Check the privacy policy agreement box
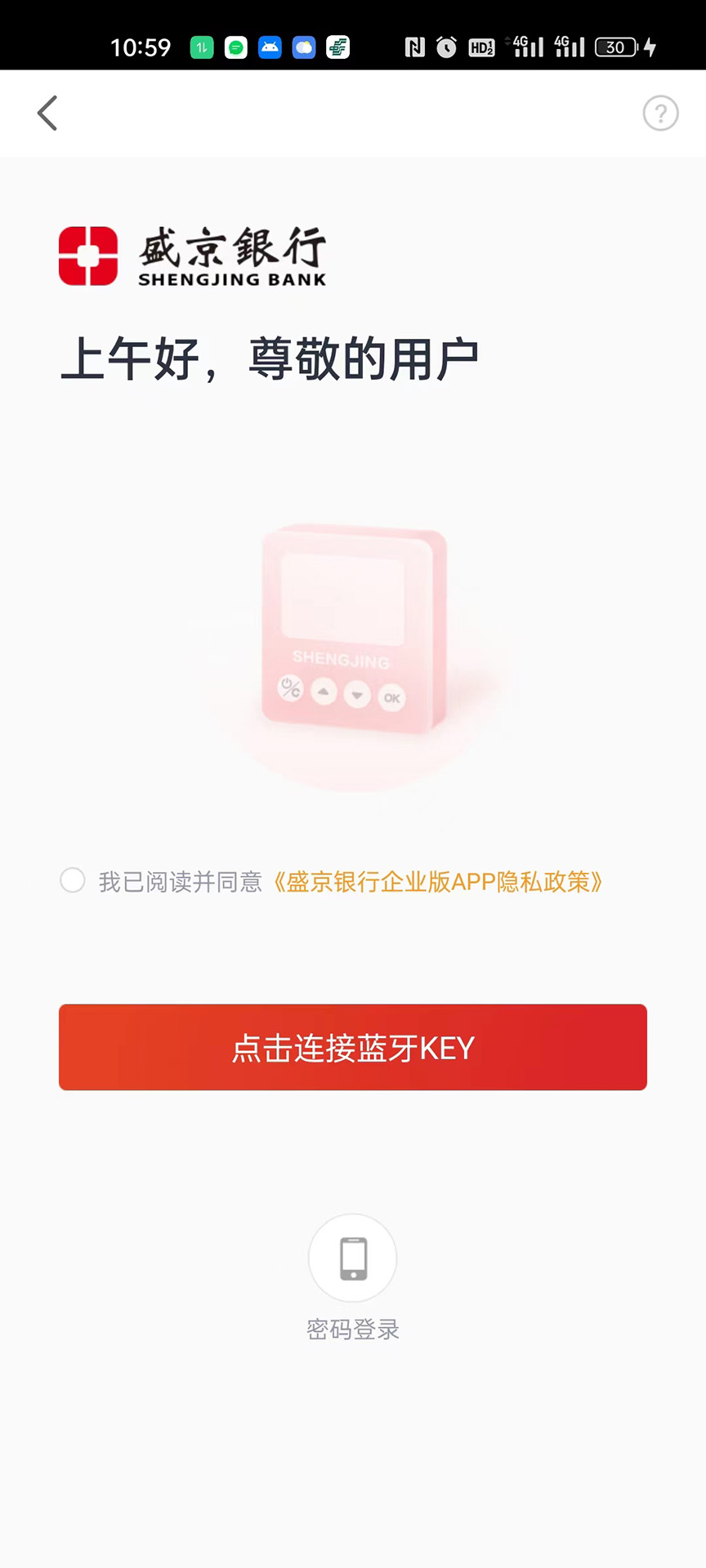706x1568 pixels. click(73, 880)
